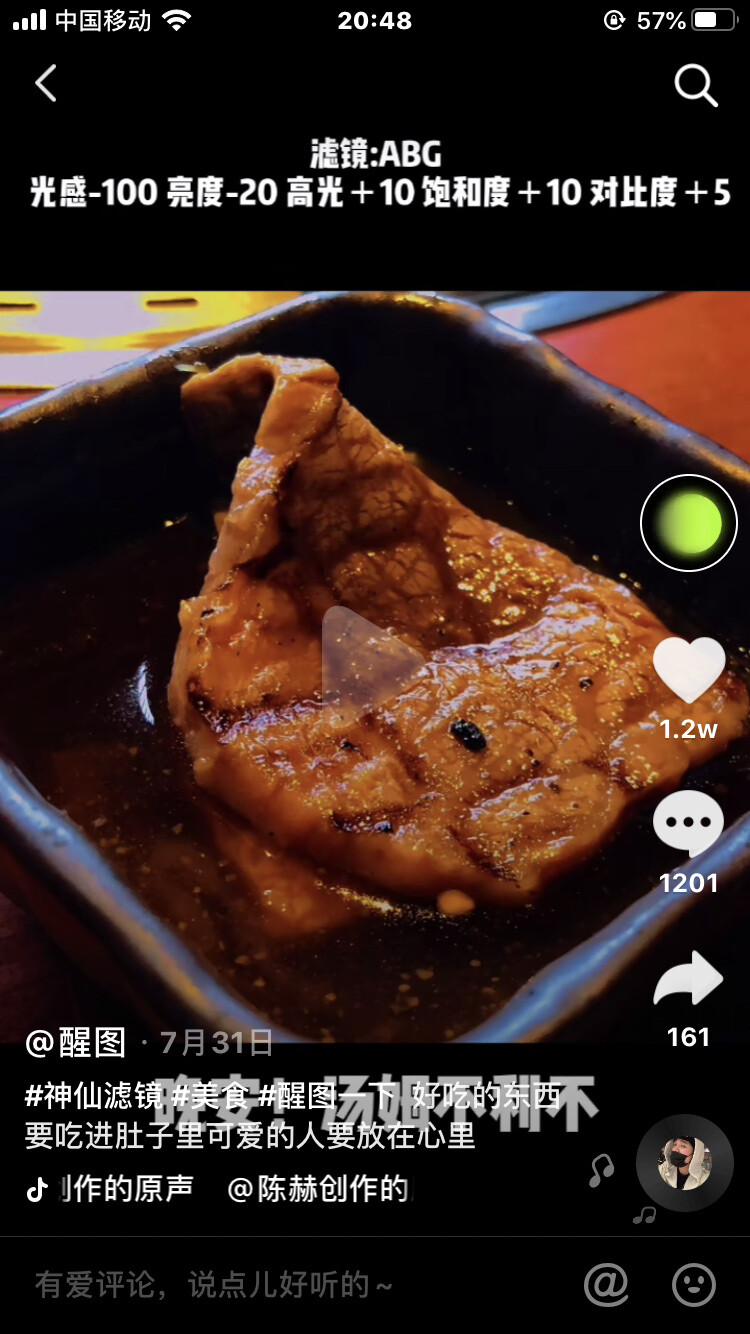Tap the back arrow to exit the video
Viewport: 750px width, 1334px height.
(46, 84)
